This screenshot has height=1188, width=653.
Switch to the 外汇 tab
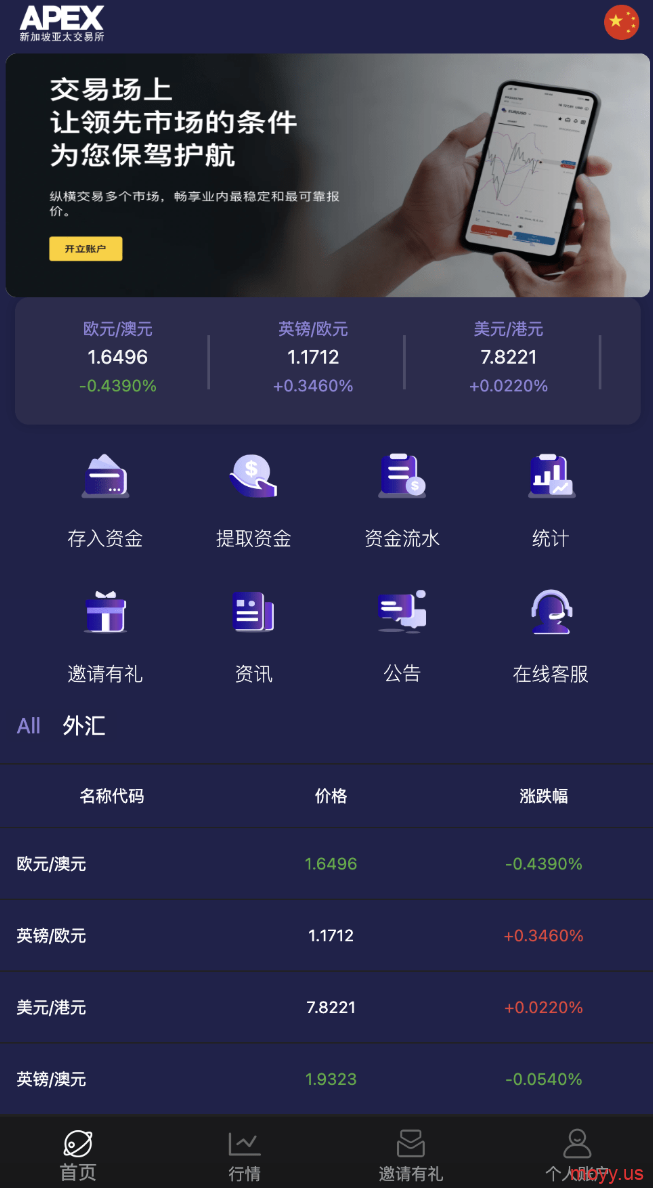84,726
